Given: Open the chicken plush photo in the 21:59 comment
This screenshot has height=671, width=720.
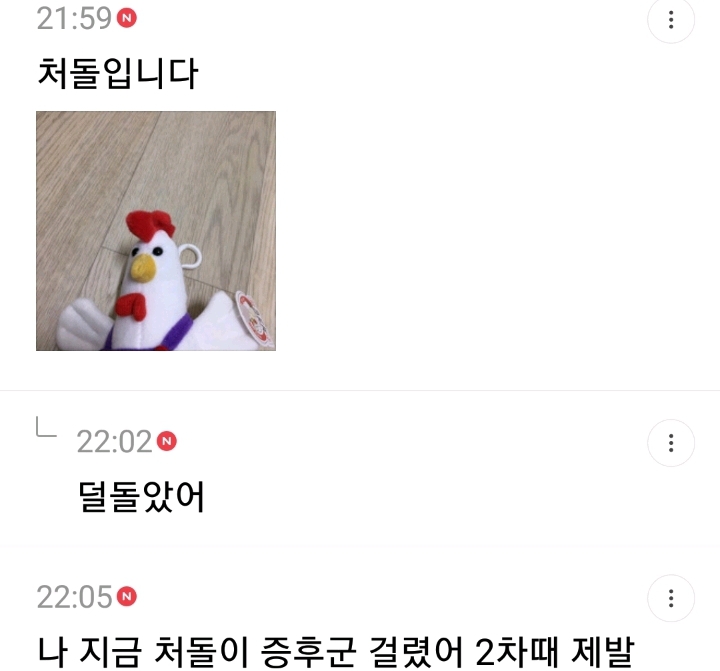Looking at the screenshot, I should 156,231.
